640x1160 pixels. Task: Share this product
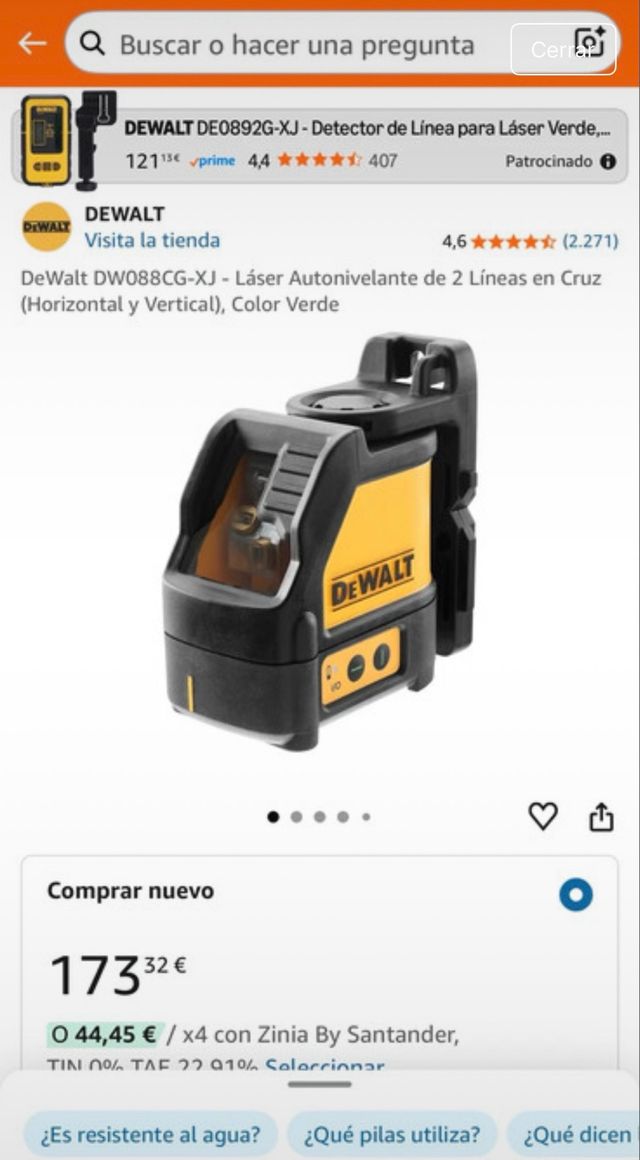click(x=601, y=817)
